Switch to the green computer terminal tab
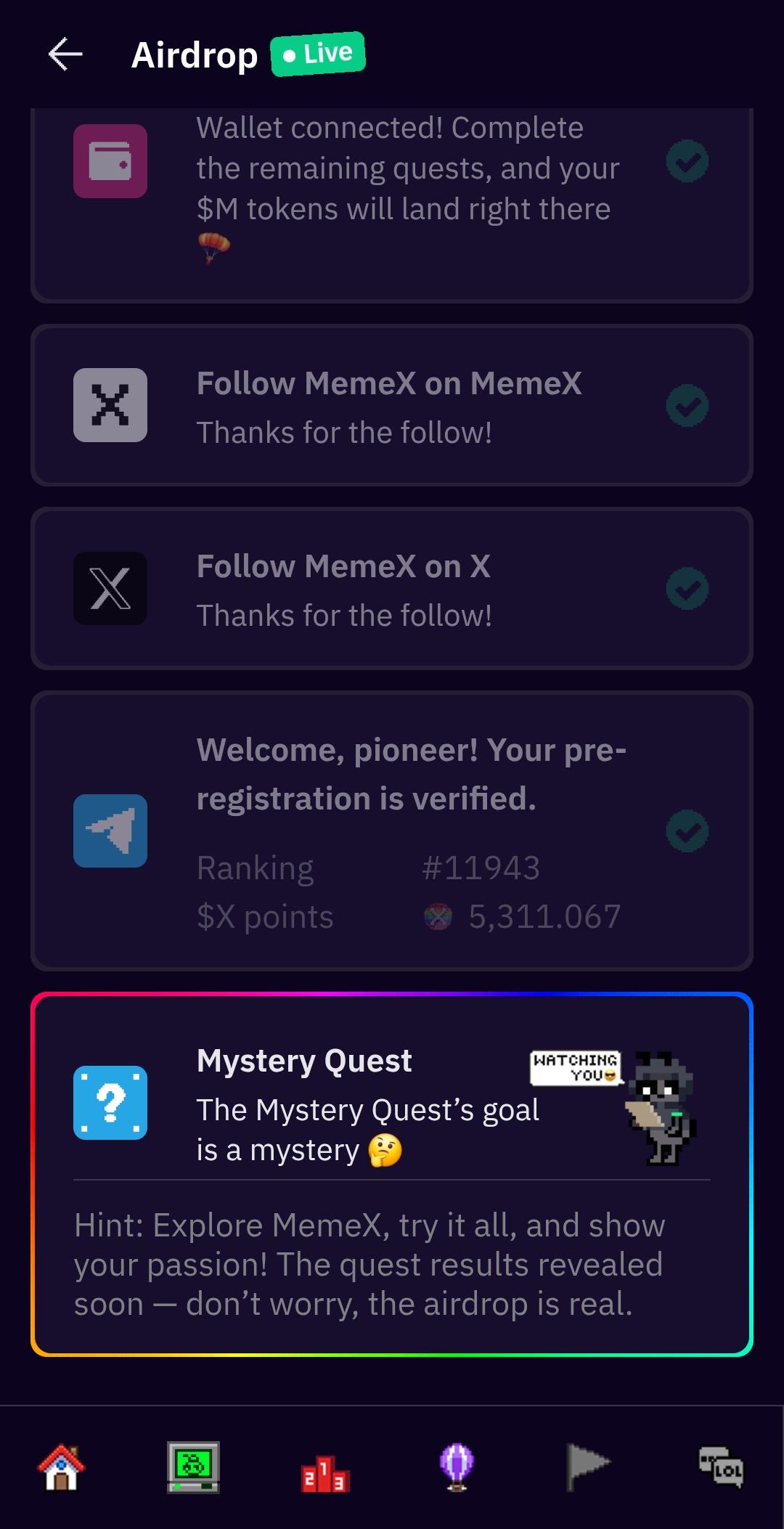Viewport: 784px width, 1529px height. 193,1467
